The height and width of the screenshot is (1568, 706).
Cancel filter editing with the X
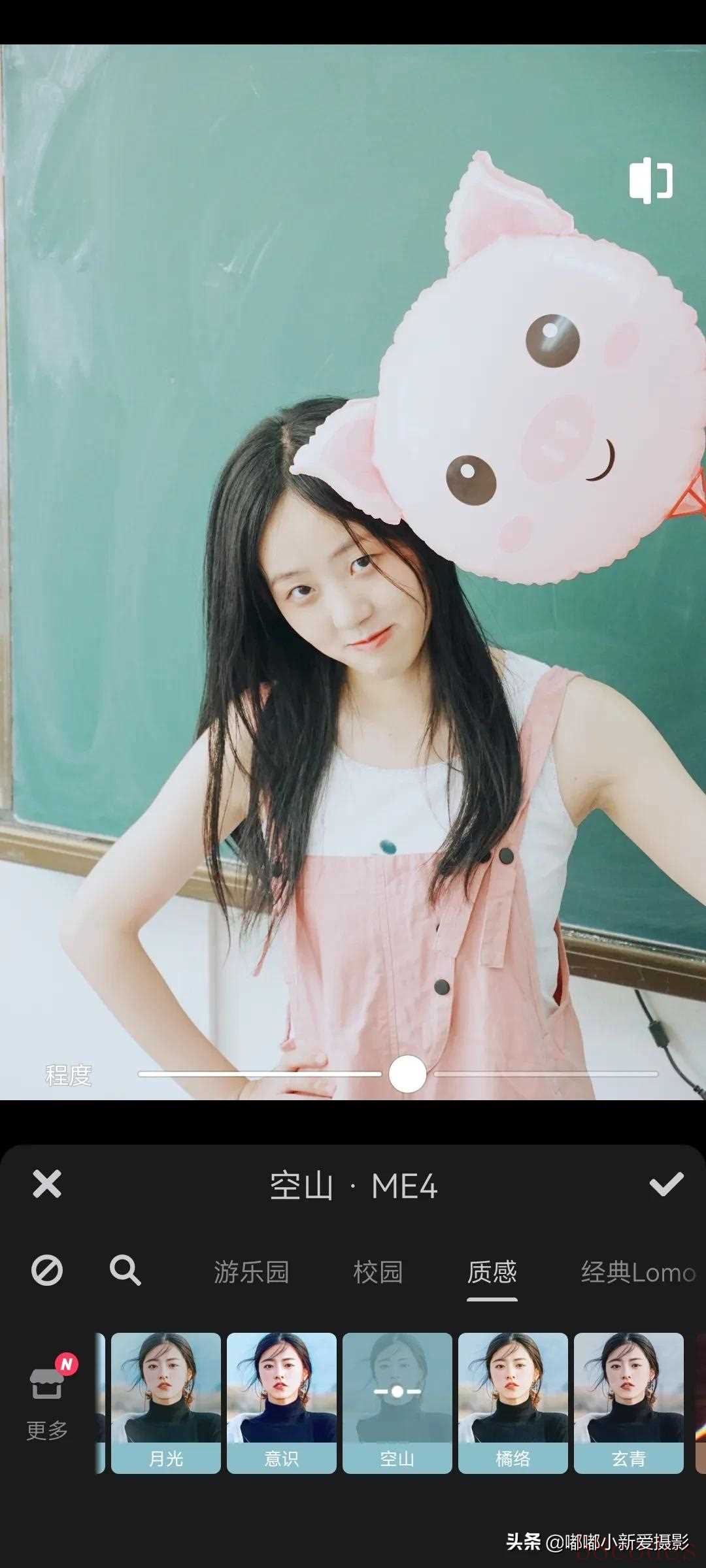(x=47, y=1184)
